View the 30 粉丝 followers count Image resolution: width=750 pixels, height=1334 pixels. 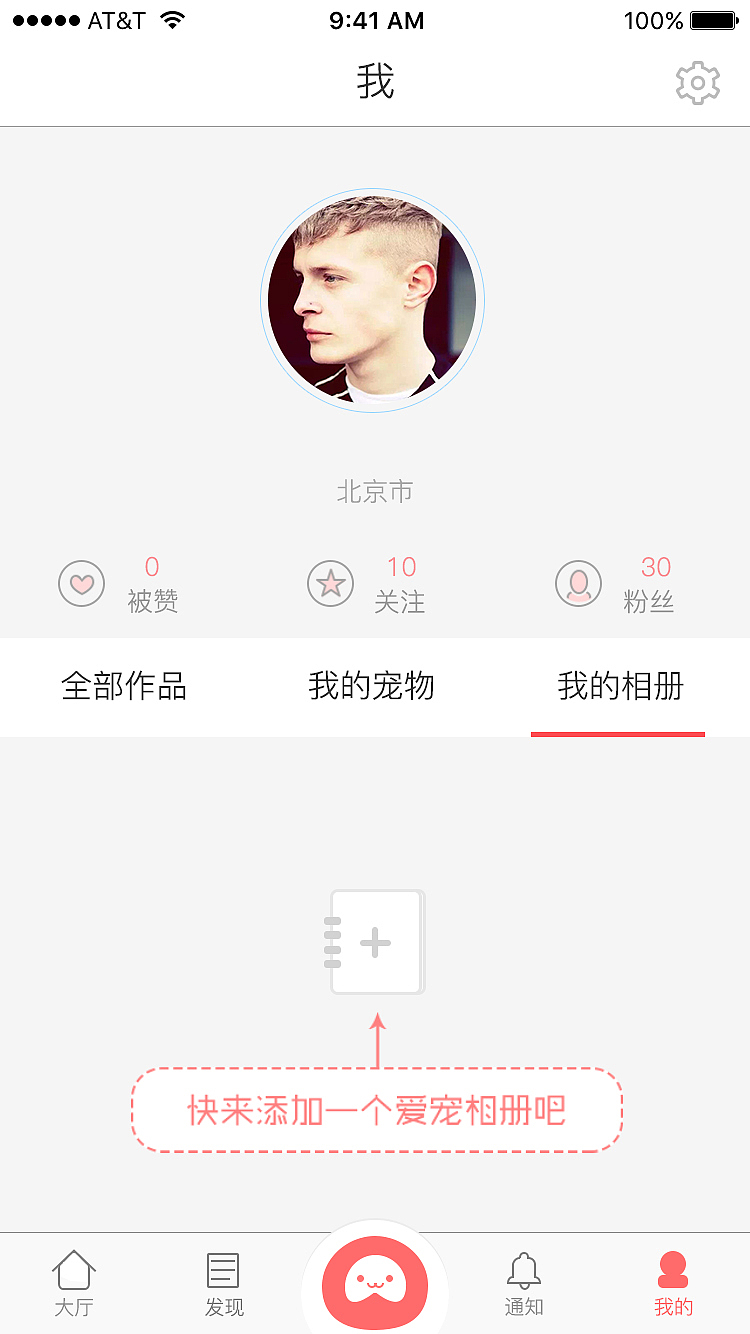pos(656,584)
